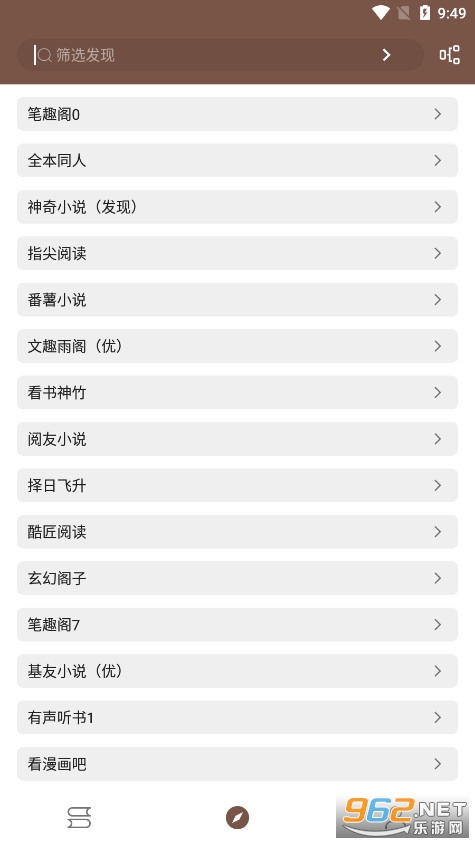Select 择日飞升 source
This screenshot has width=475, height=844.
click(x=238, y=485)
